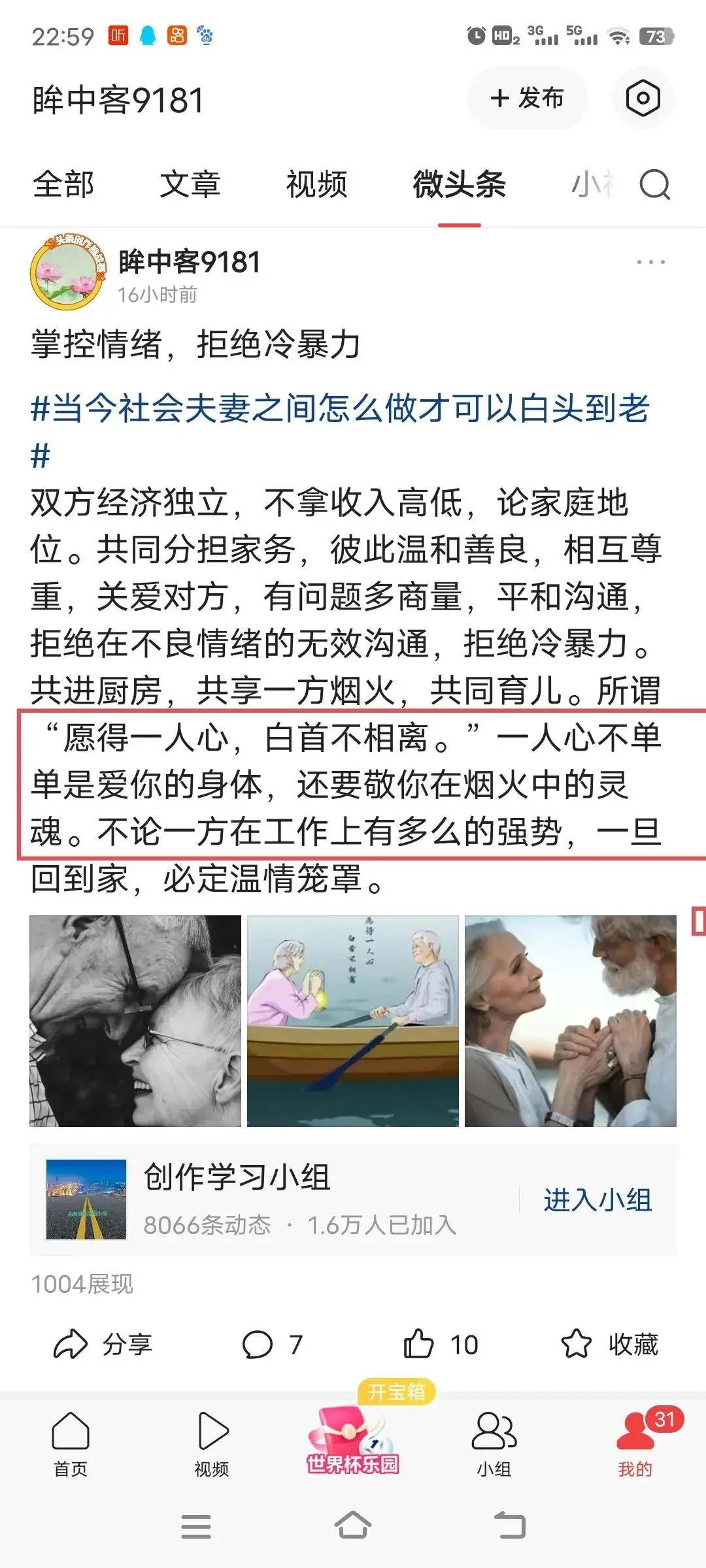Switch to the 视频 top tab
This screenshot has width=706, height=1568.
(x=316, y=184)
